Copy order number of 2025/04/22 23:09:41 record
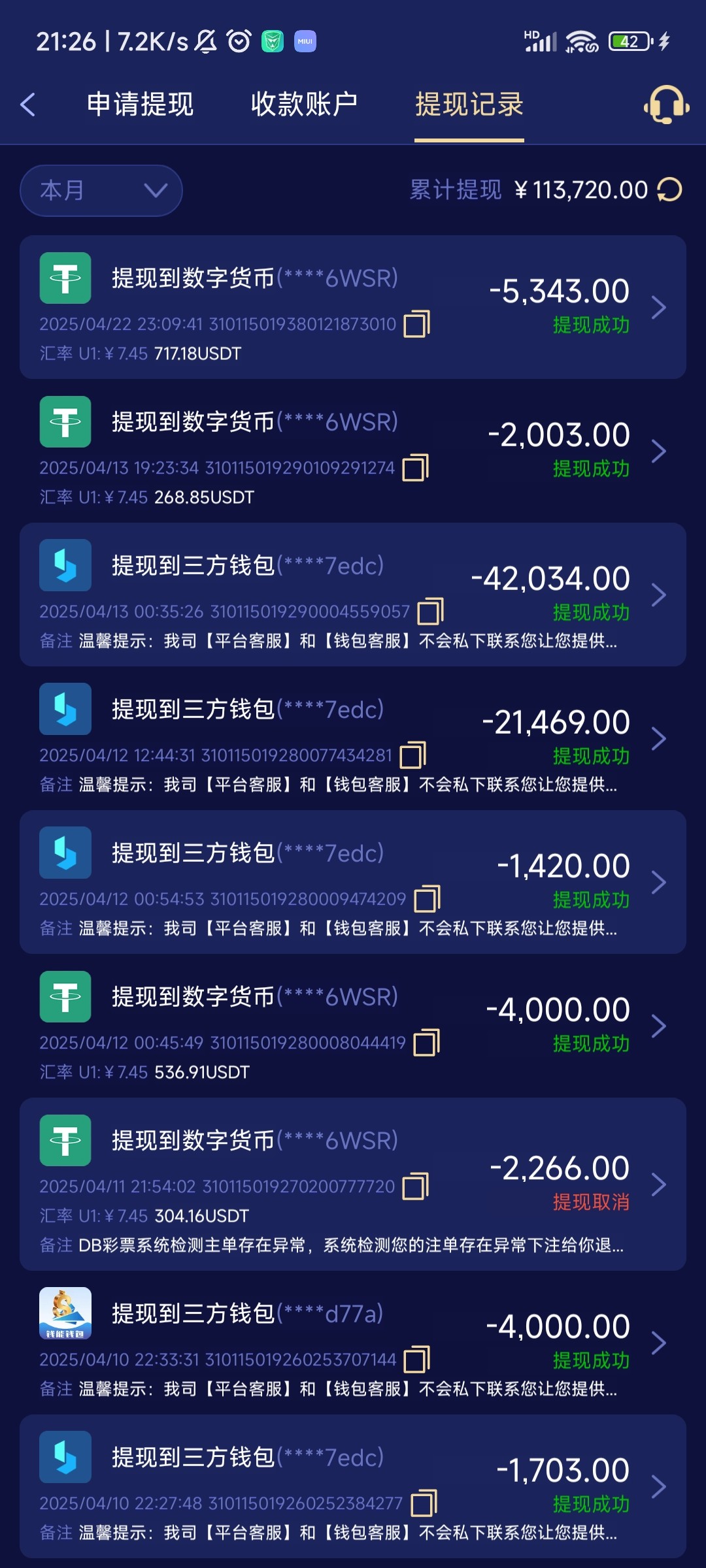 point(416,324)
